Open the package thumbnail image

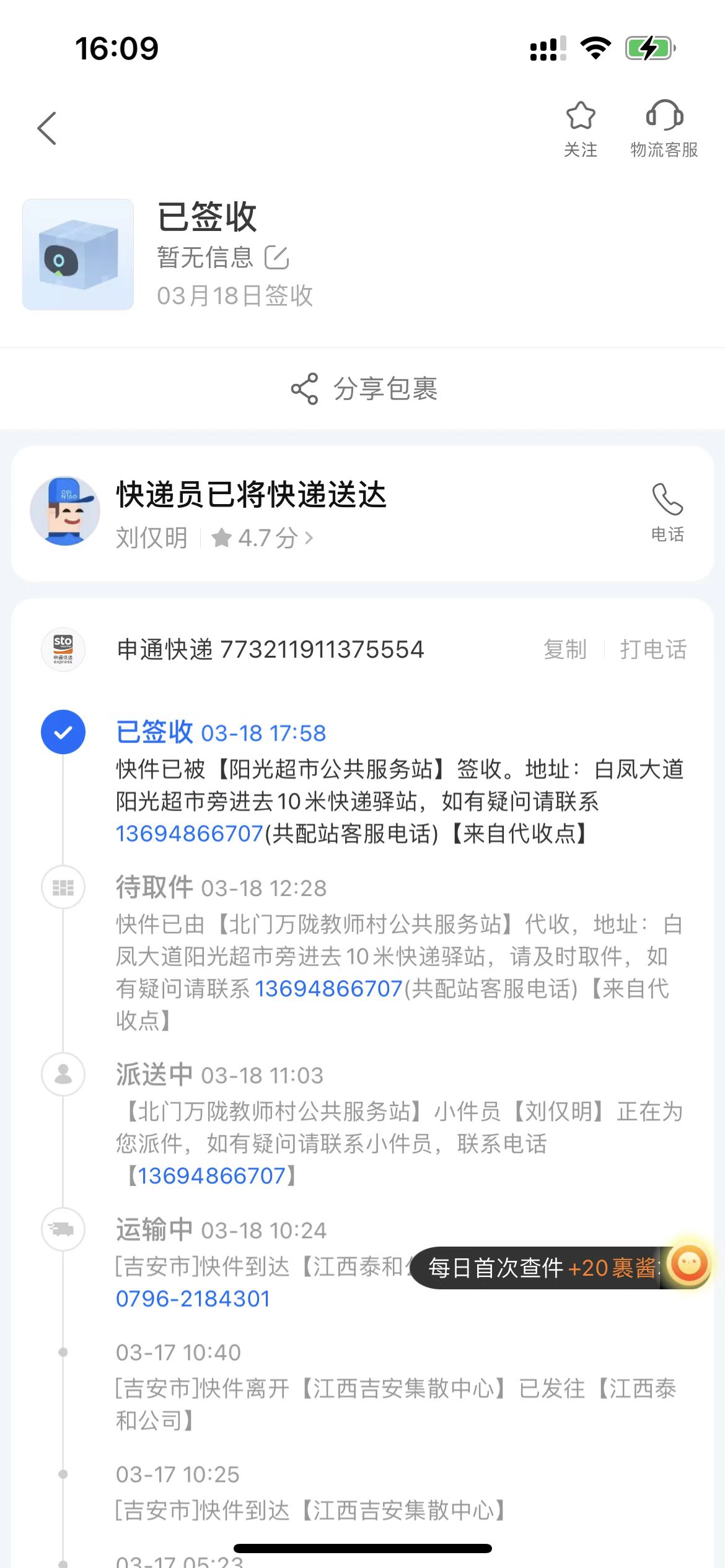click(x=78, y=255)
